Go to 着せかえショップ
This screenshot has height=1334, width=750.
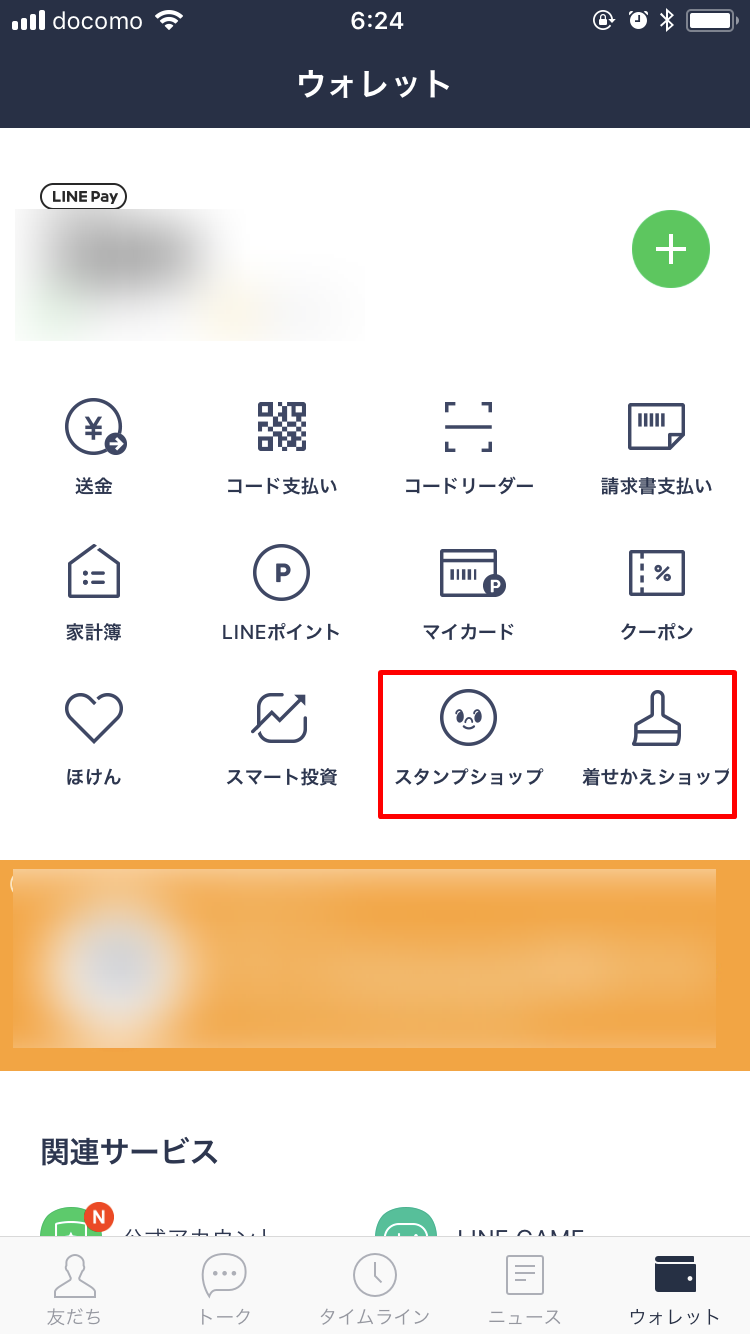(x=656, y=735)
